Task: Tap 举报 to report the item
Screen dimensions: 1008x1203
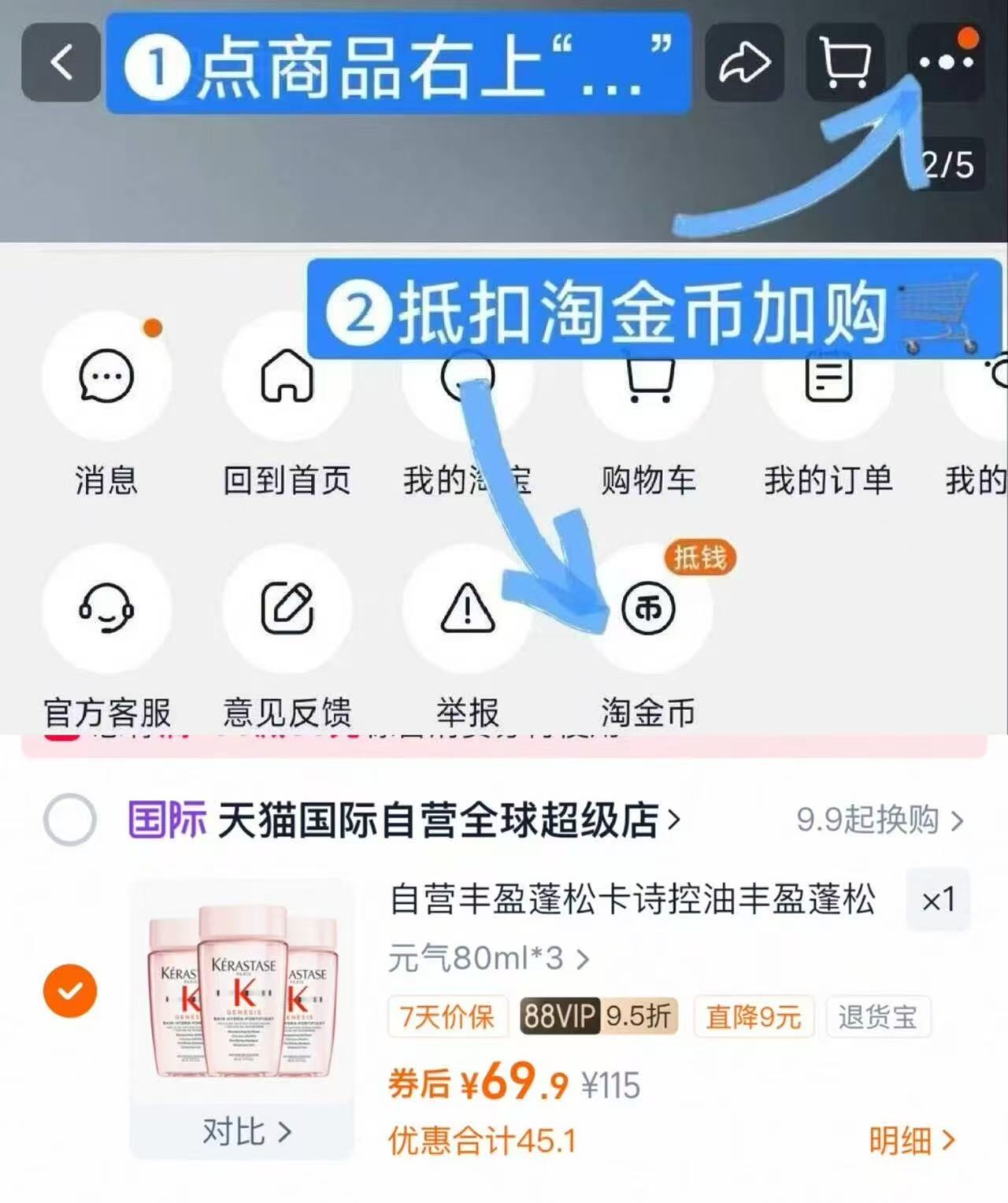Action: tap(468, 610)
